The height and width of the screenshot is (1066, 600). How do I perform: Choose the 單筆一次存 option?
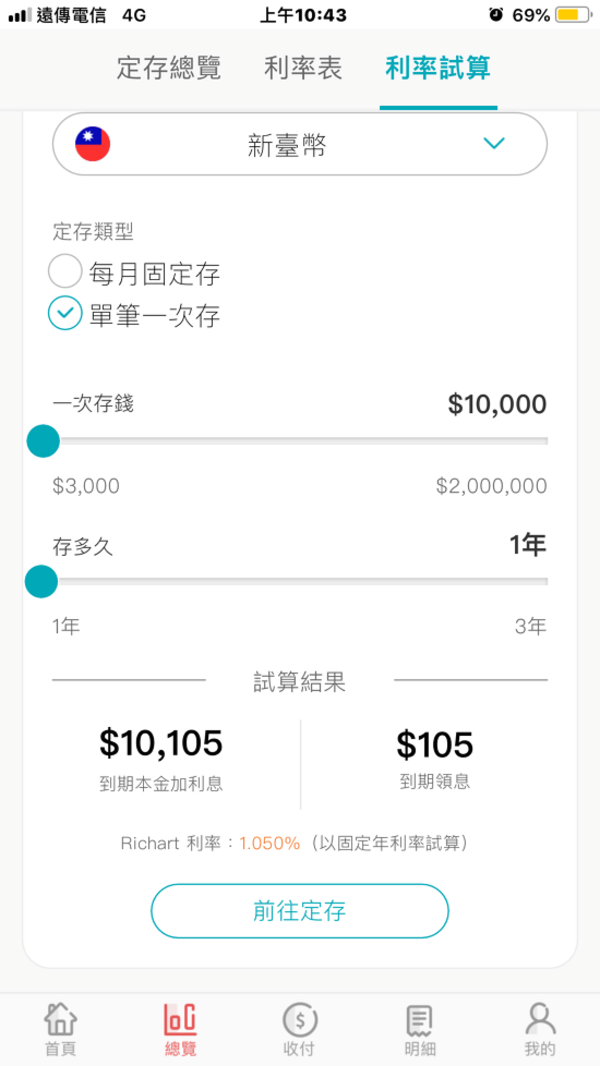click(x=65, y=315)
